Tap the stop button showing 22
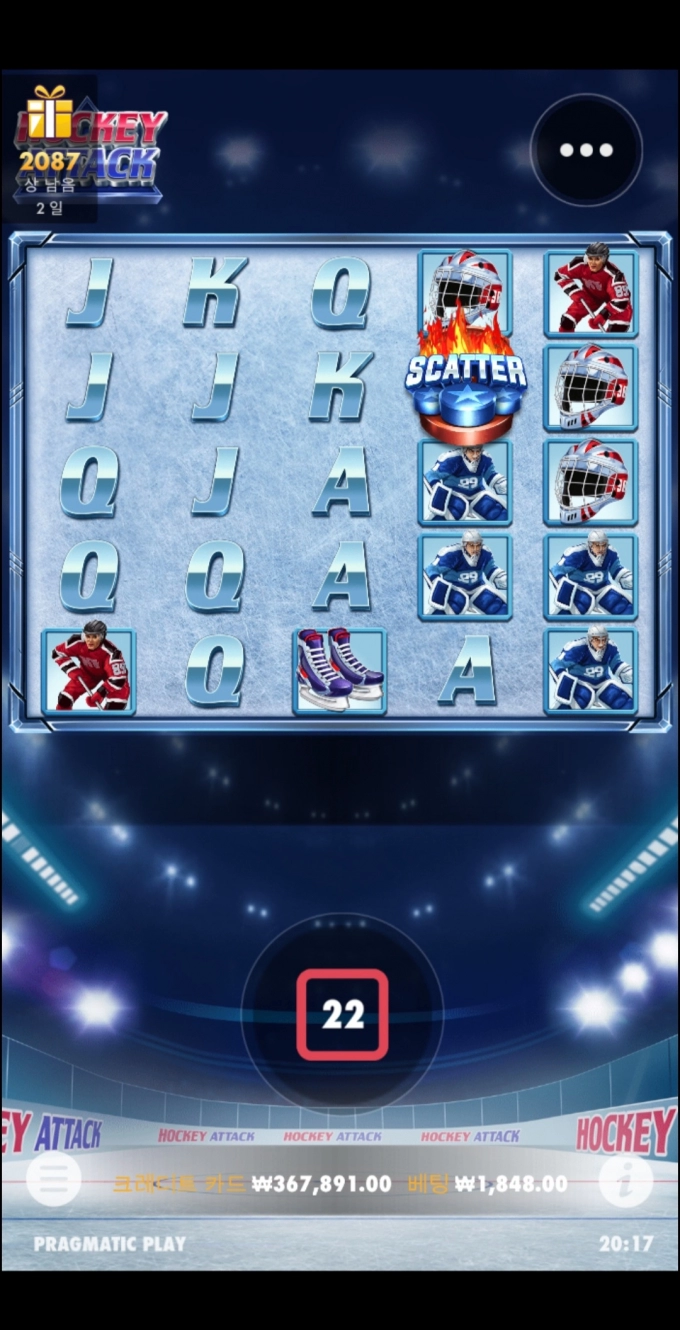The width and height of the screenshot is (680, 1330). [x=342, y=1014]
